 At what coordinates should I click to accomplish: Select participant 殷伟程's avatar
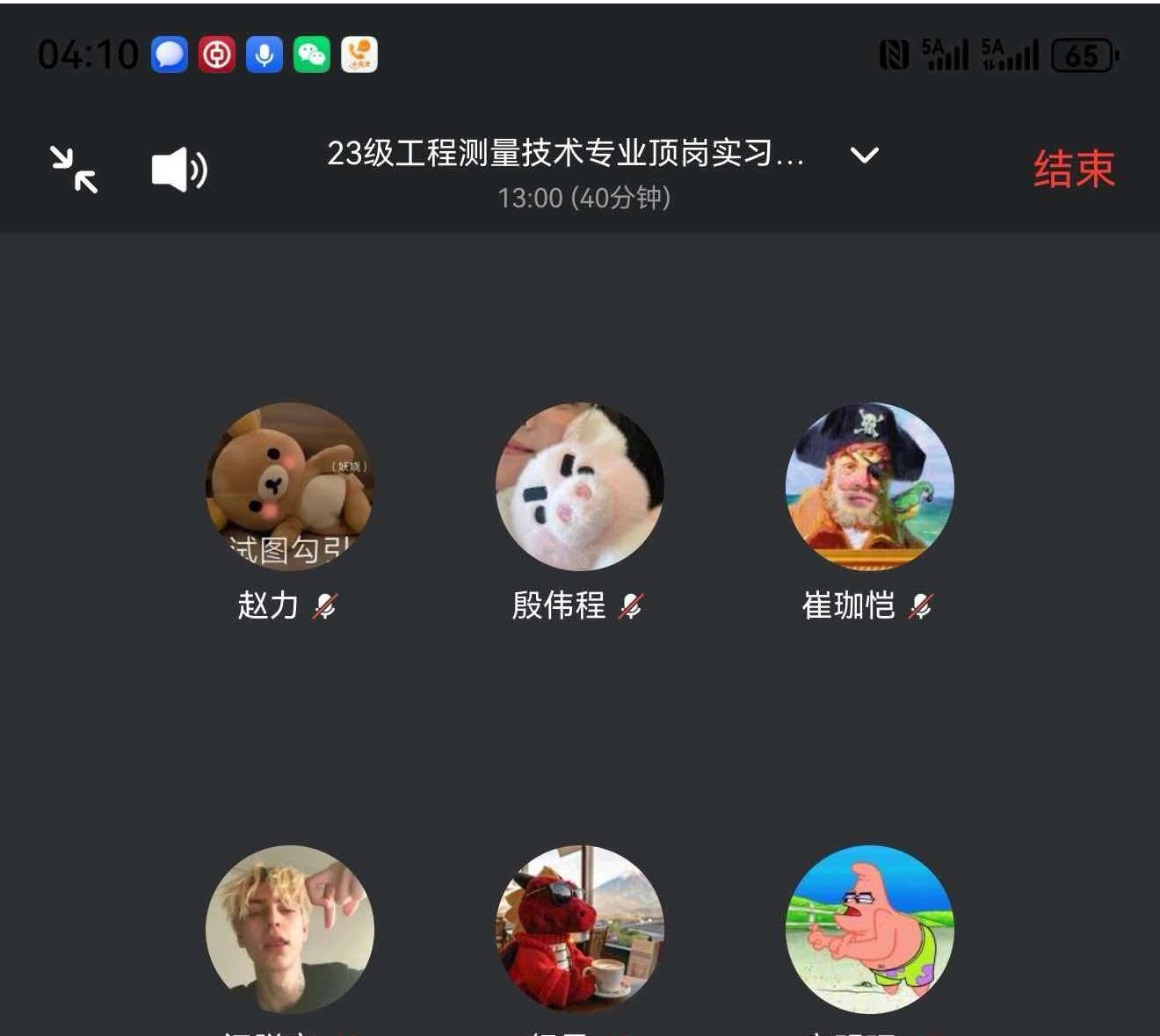[580, 486]
